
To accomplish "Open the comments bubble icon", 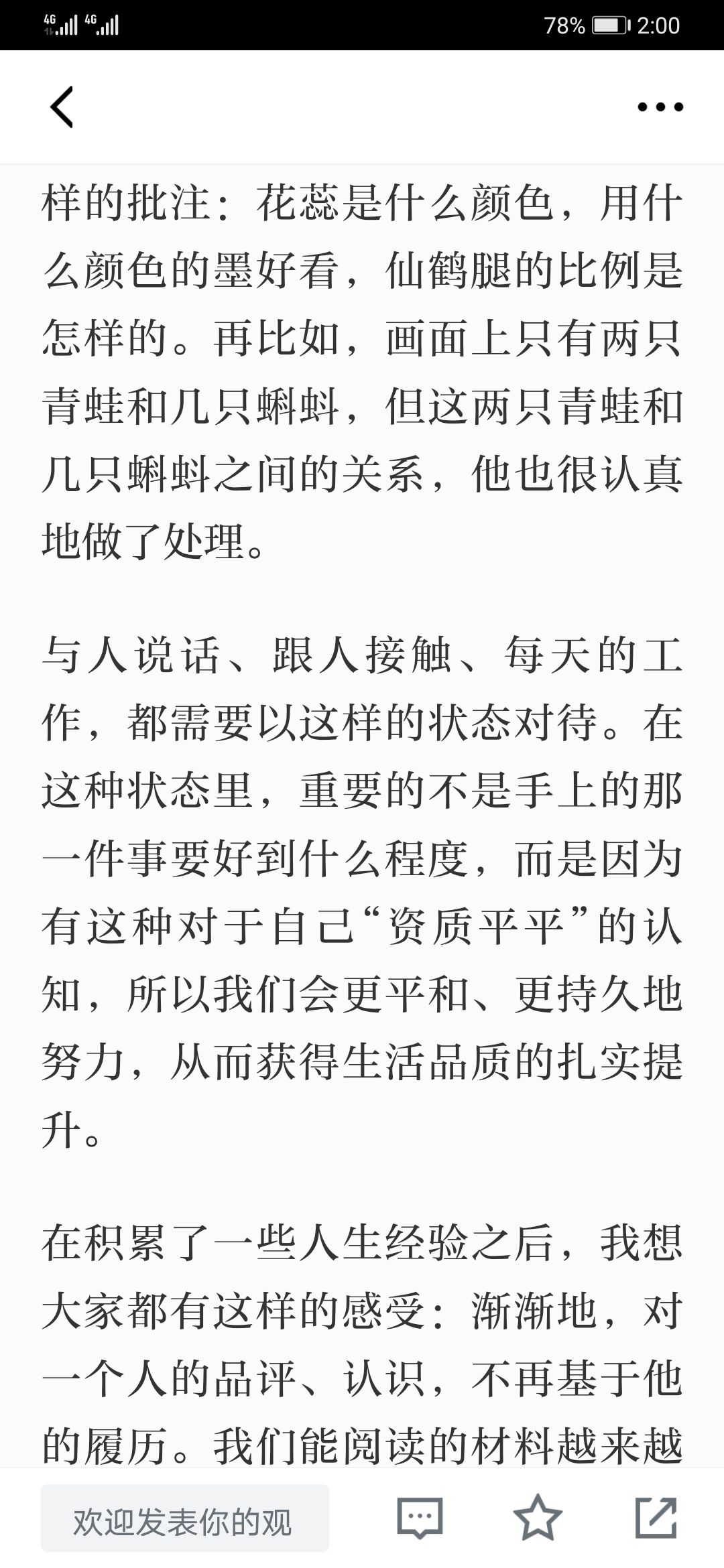I will [x=420, y=1518].
